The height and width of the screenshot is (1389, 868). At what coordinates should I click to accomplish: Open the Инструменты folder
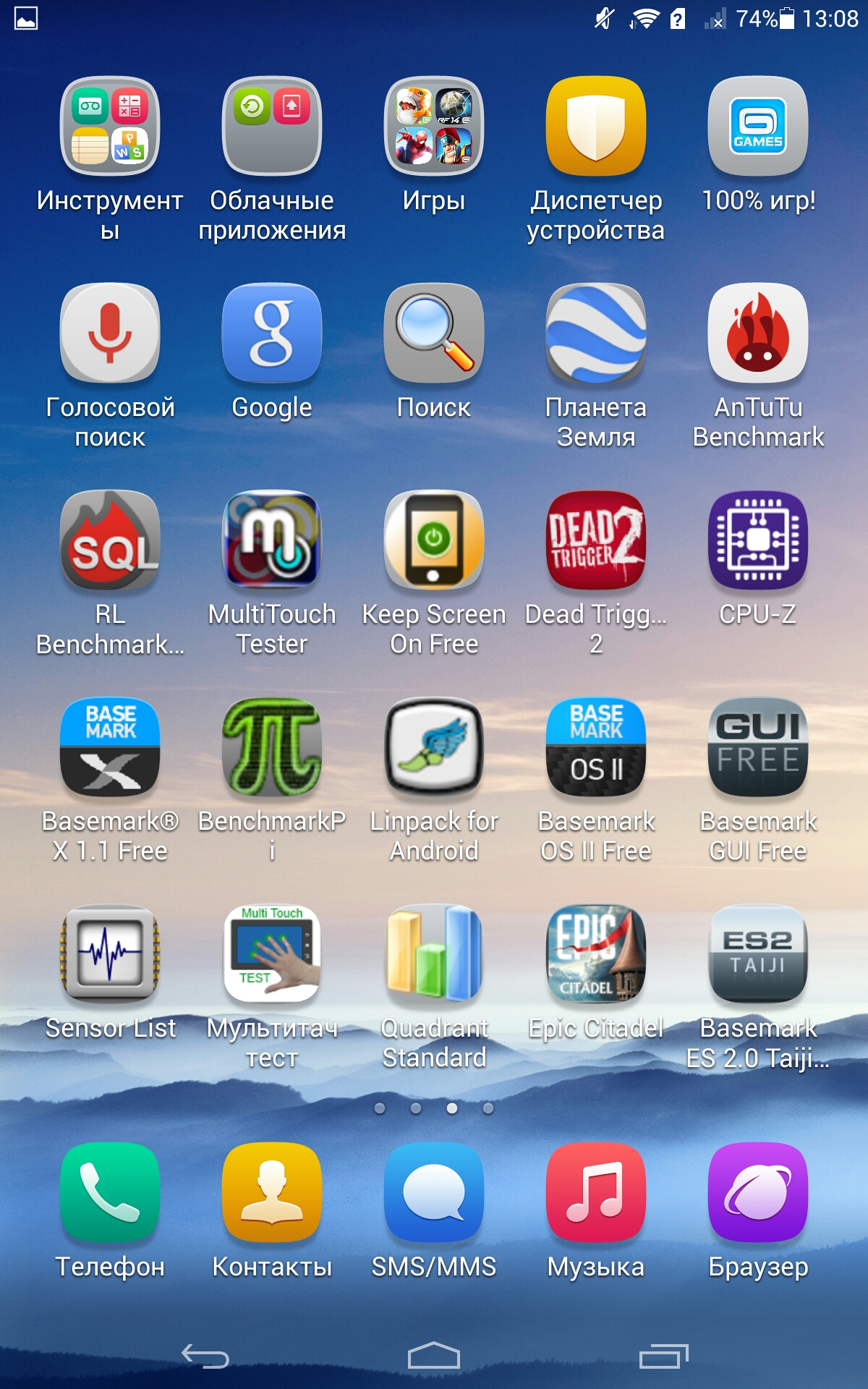pos(110,127)
